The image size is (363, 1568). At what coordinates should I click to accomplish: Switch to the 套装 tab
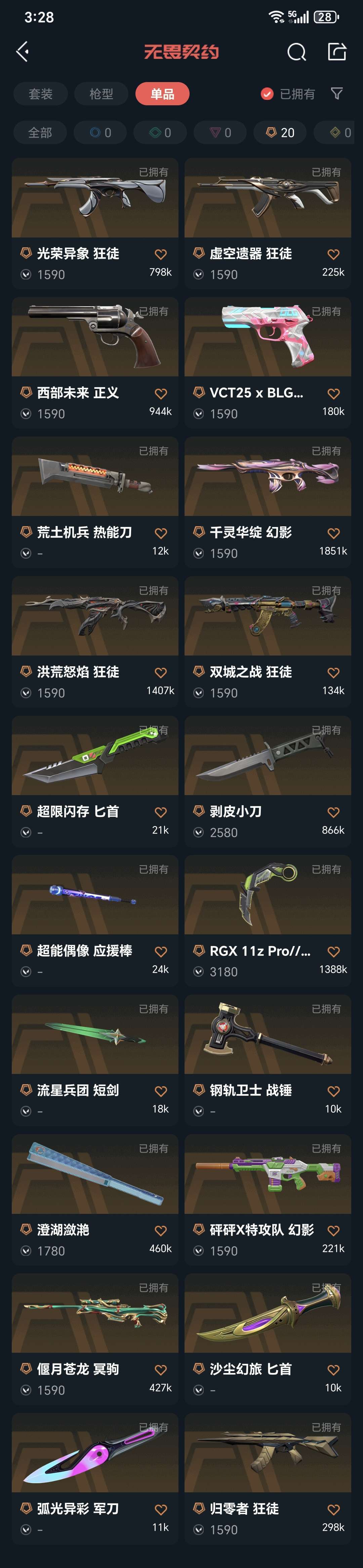(x=41, y=94)
